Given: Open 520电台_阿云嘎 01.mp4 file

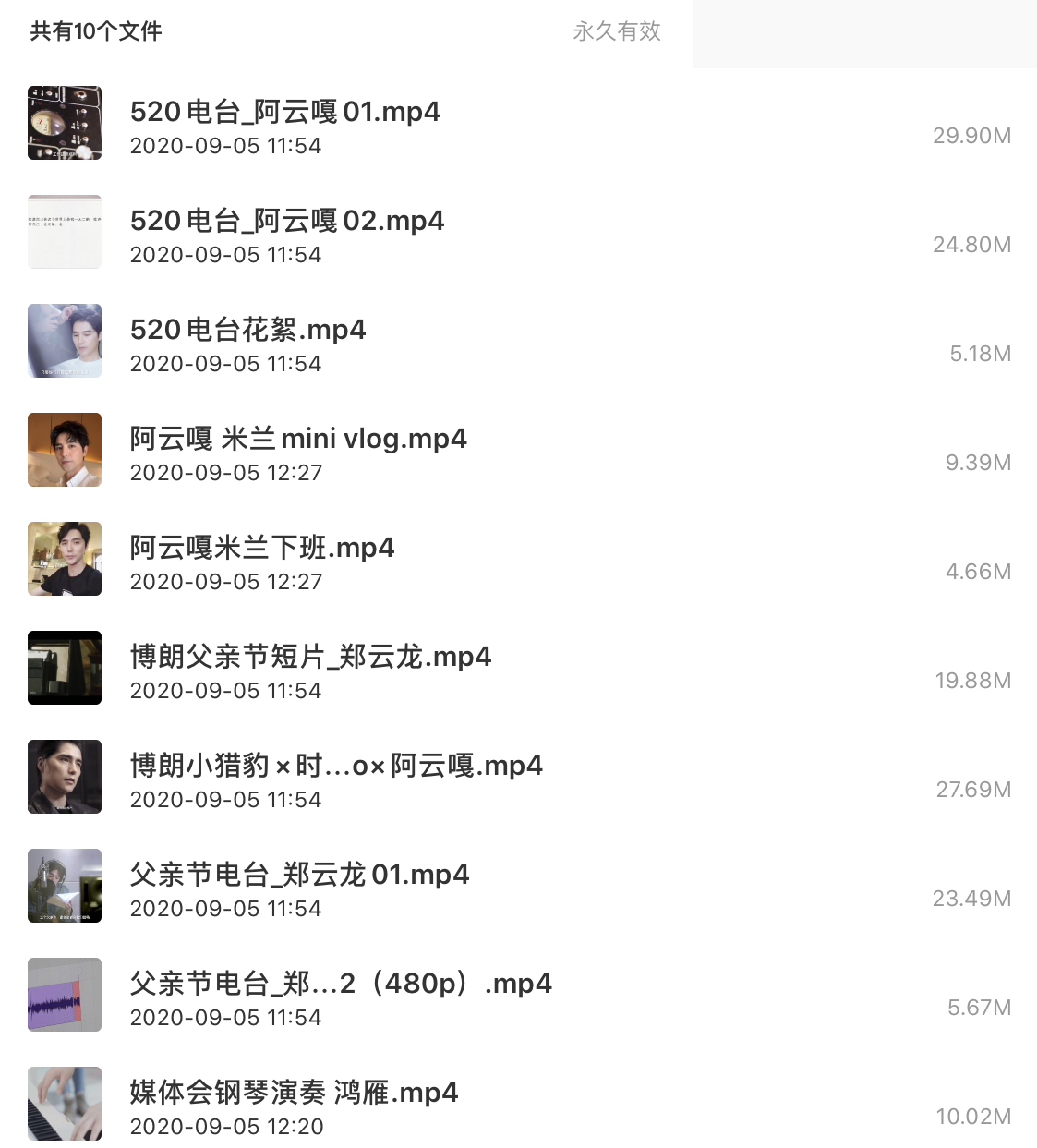Looking at the screenshot, I should click(285, 113).
